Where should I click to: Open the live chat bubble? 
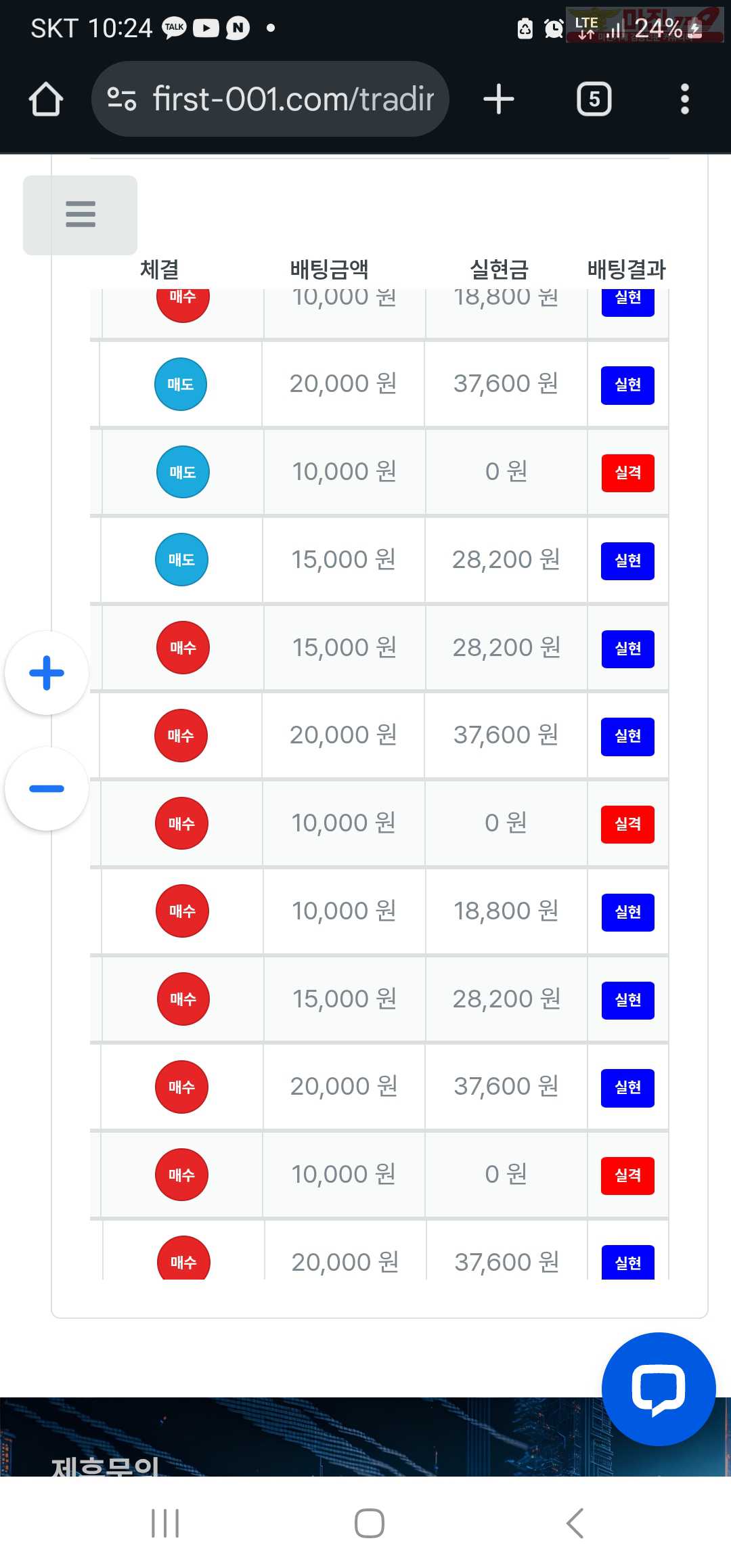pos(659,1389)
